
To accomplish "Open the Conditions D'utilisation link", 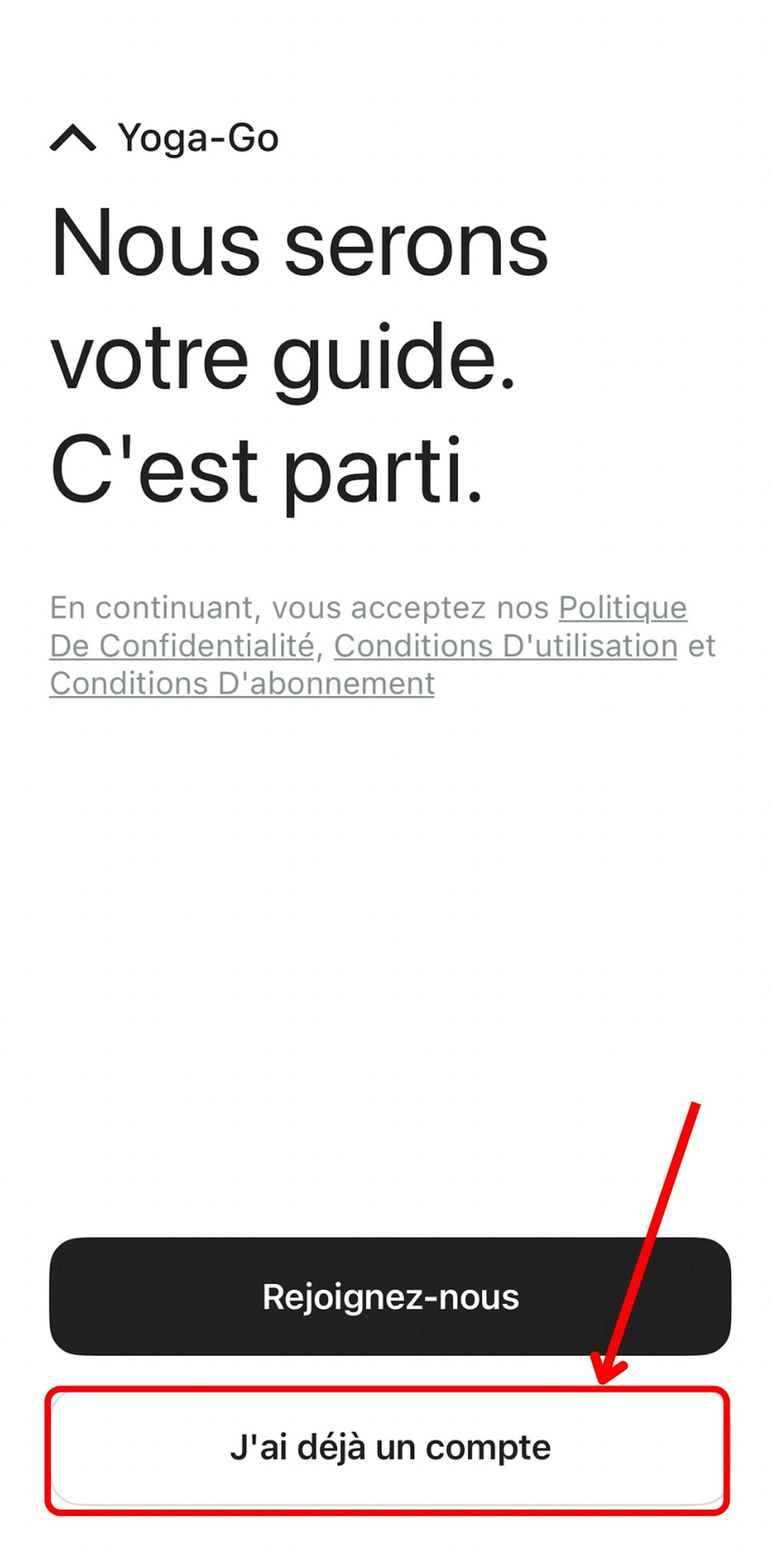I will point(505,646).
